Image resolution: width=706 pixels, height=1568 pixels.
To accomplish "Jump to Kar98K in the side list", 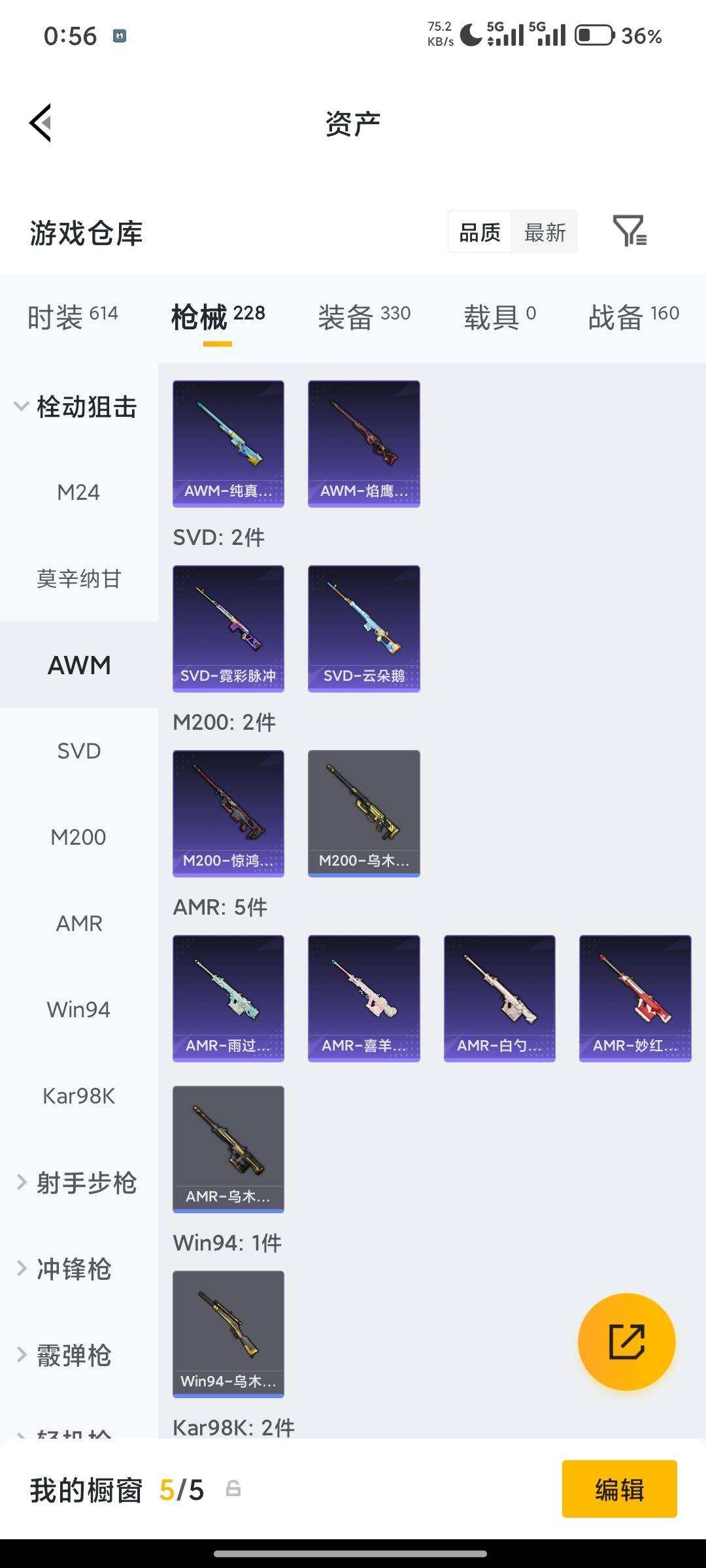I will pyautogui.click(x=78, y=1096).
